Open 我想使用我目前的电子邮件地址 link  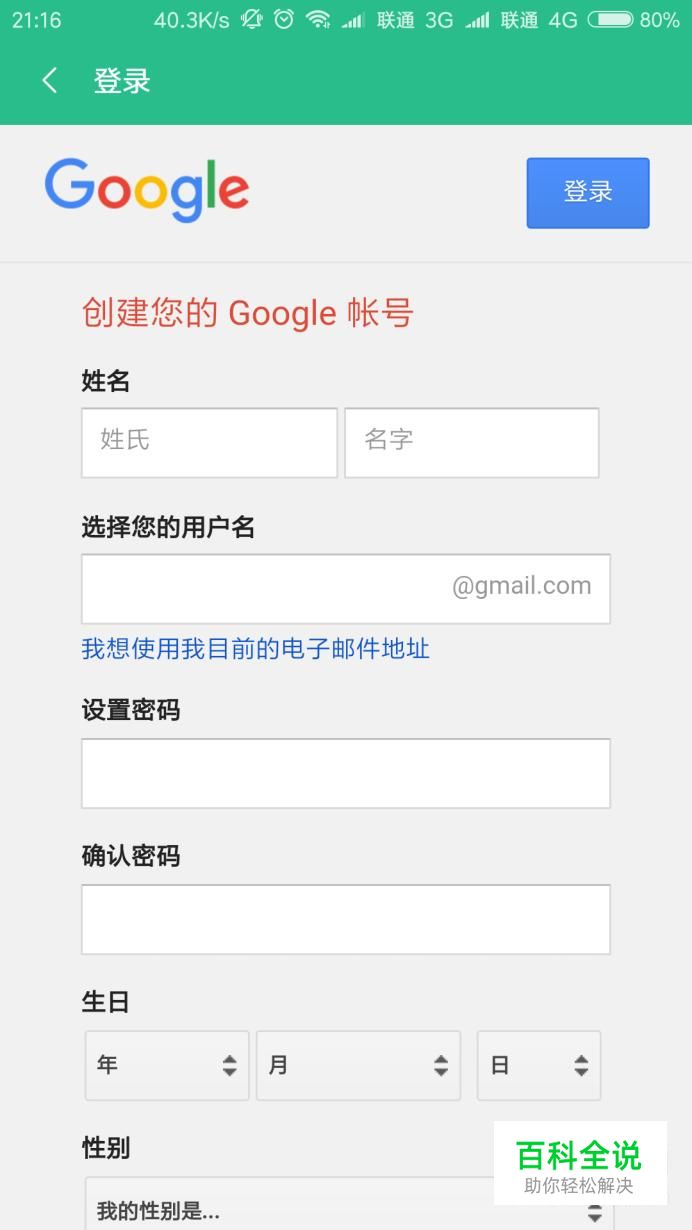pos(256,648)
